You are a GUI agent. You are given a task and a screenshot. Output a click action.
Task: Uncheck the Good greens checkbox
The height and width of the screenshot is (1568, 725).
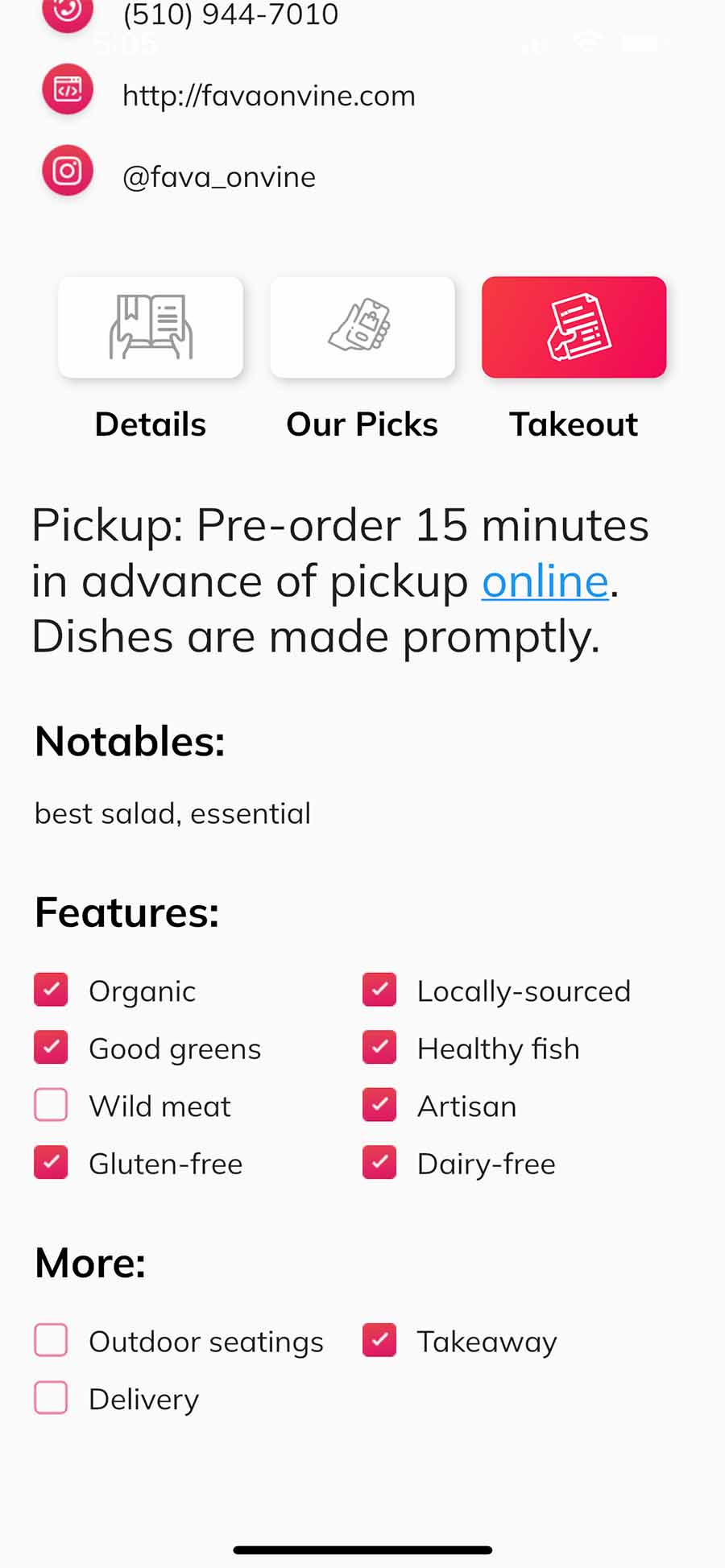coord(51,1048)
